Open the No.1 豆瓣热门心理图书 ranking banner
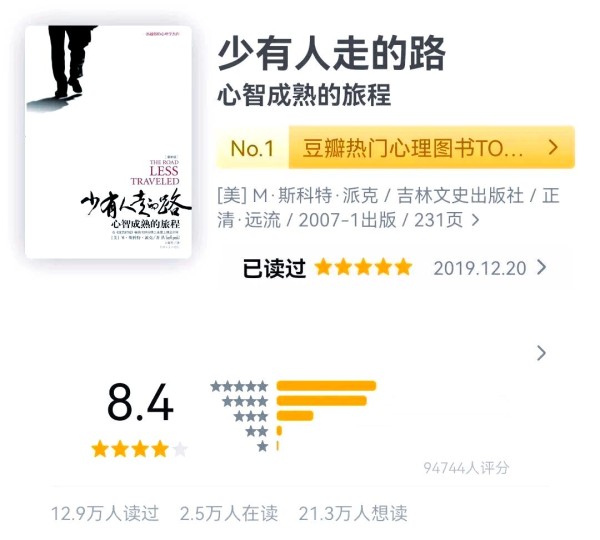This screenshot has width=600, height=540. click(395, 148)
